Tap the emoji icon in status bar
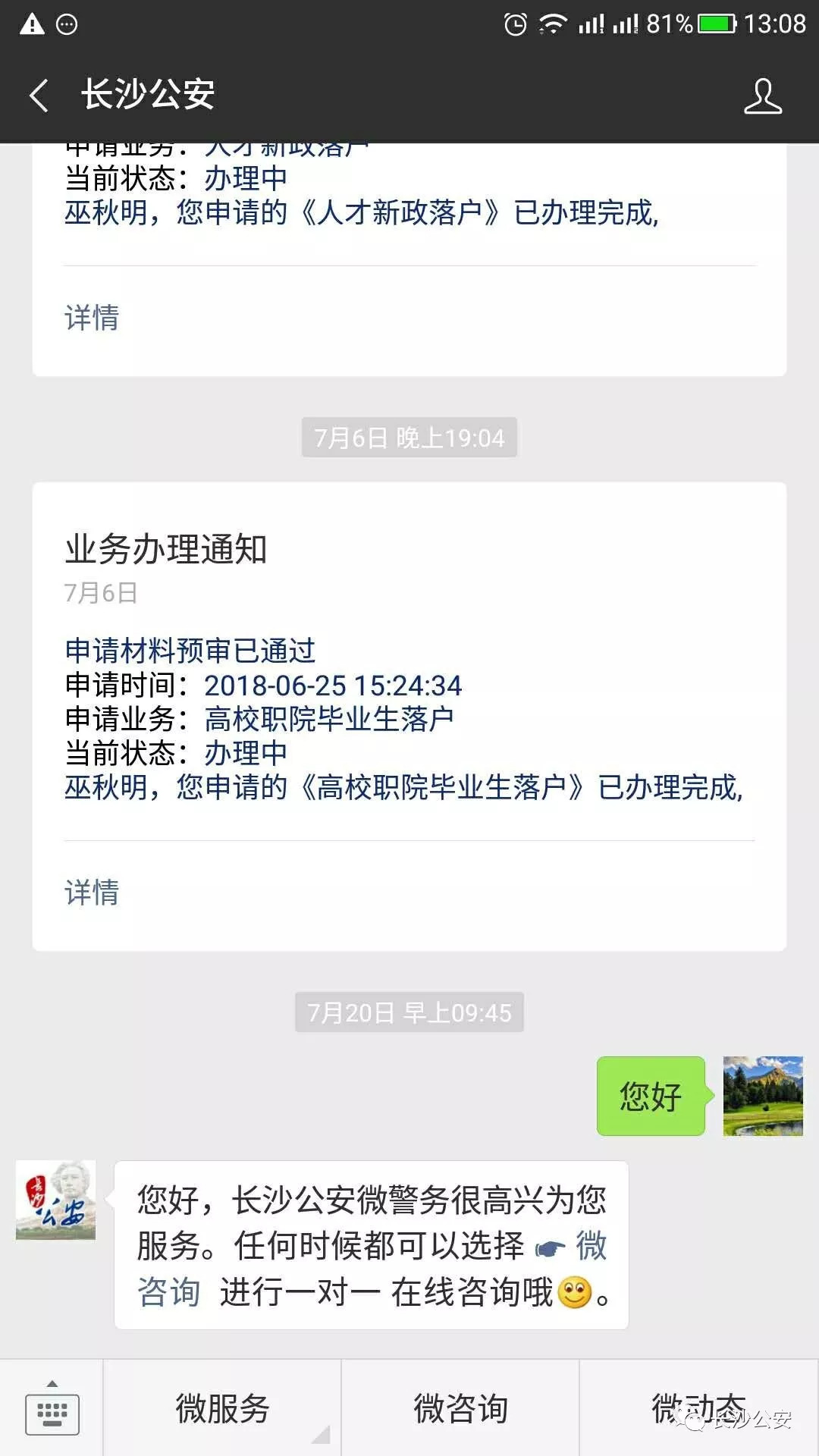Viewport: 819px width, 1456px height. pyautogui.click(x=64, y=23)
